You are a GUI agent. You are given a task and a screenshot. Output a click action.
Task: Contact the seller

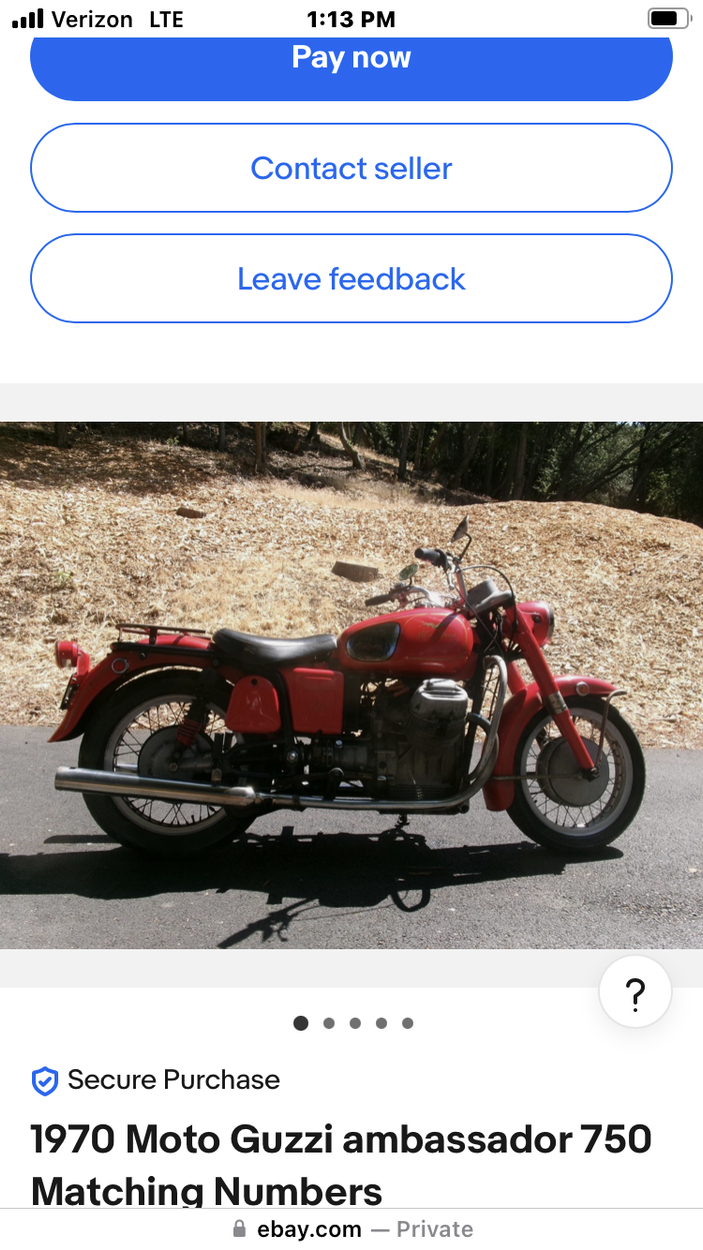click(351, 168)
